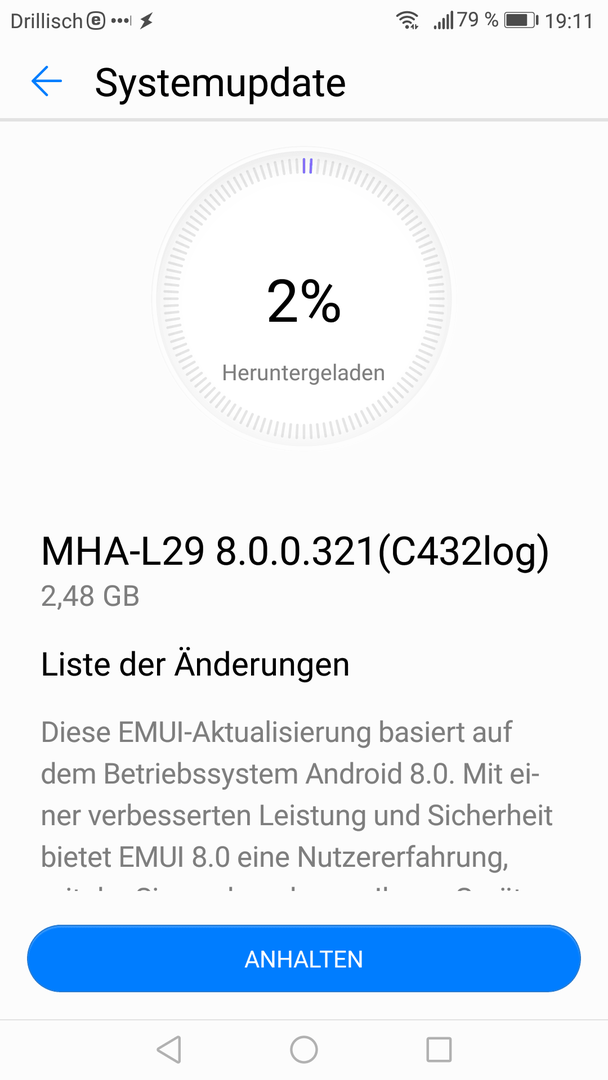
Task: Open the recent apps overview
Action: tap(439, 1050)
